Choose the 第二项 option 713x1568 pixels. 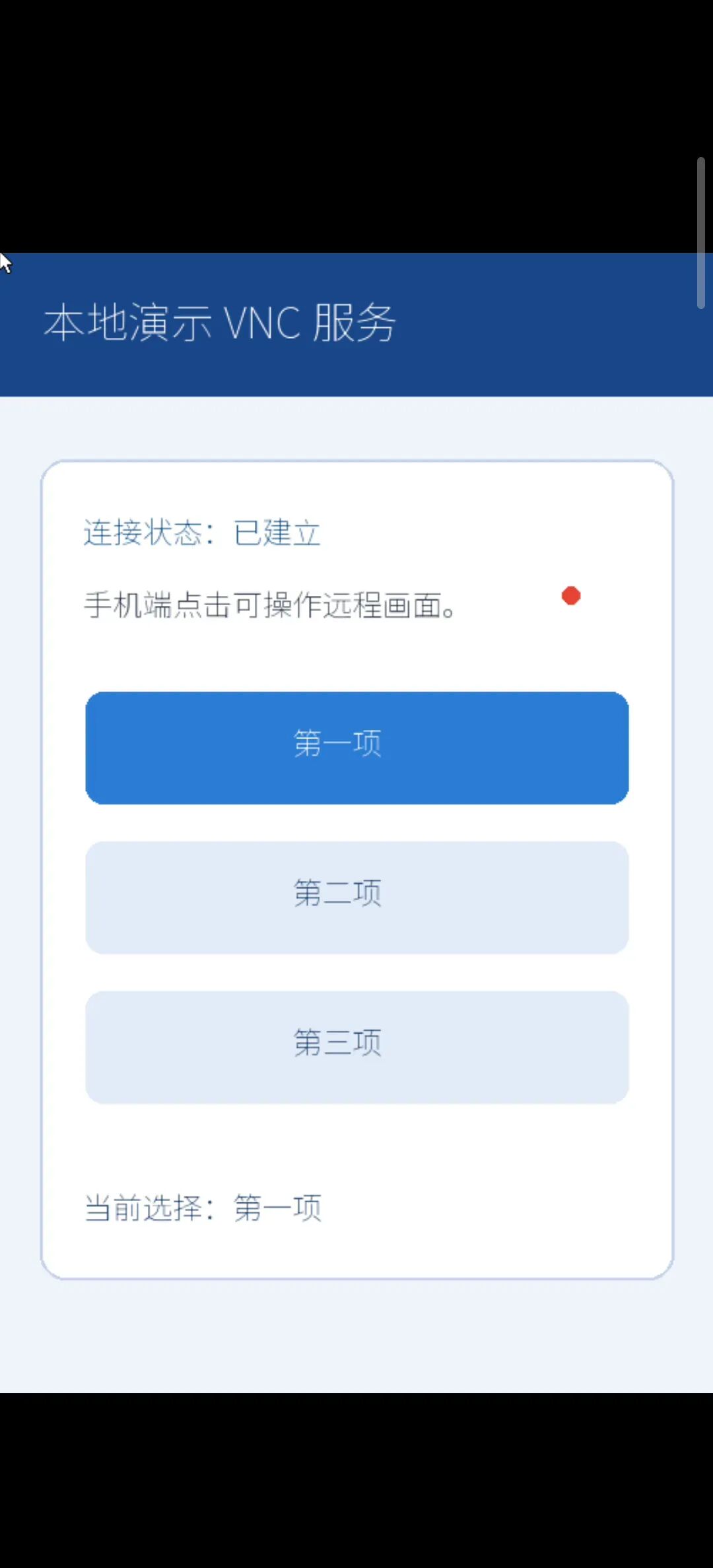click(x=356, y=898)
